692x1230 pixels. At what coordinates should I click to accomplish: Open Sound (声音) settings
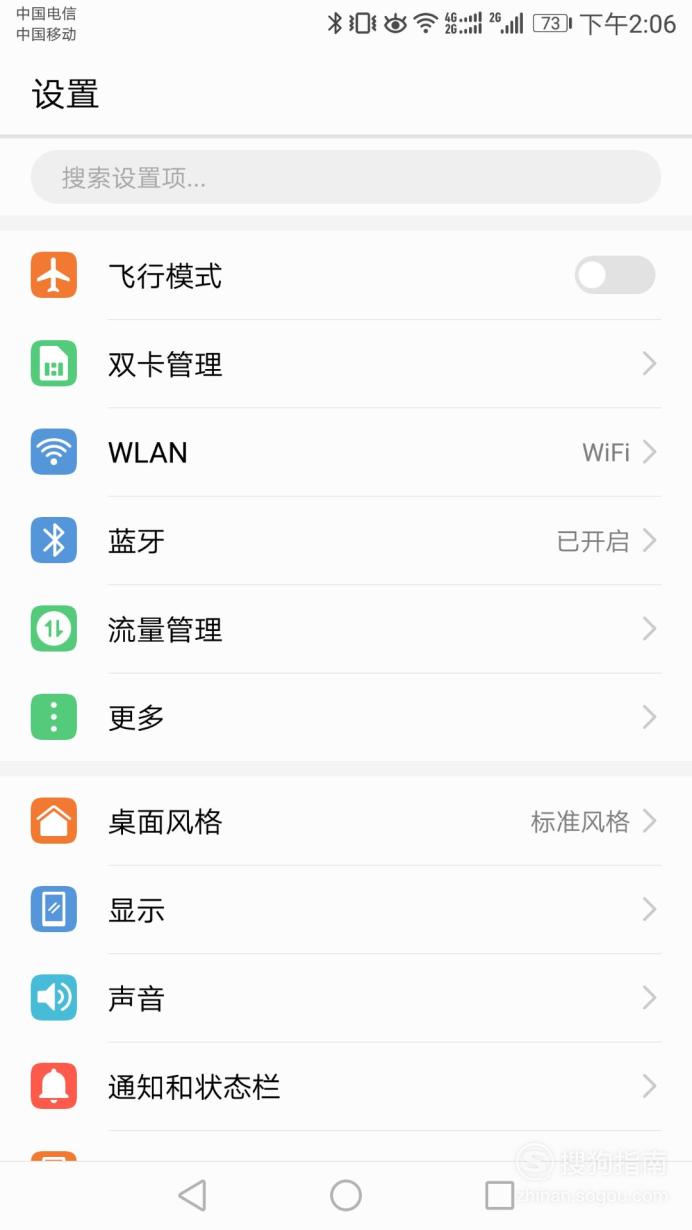[346, 998]
